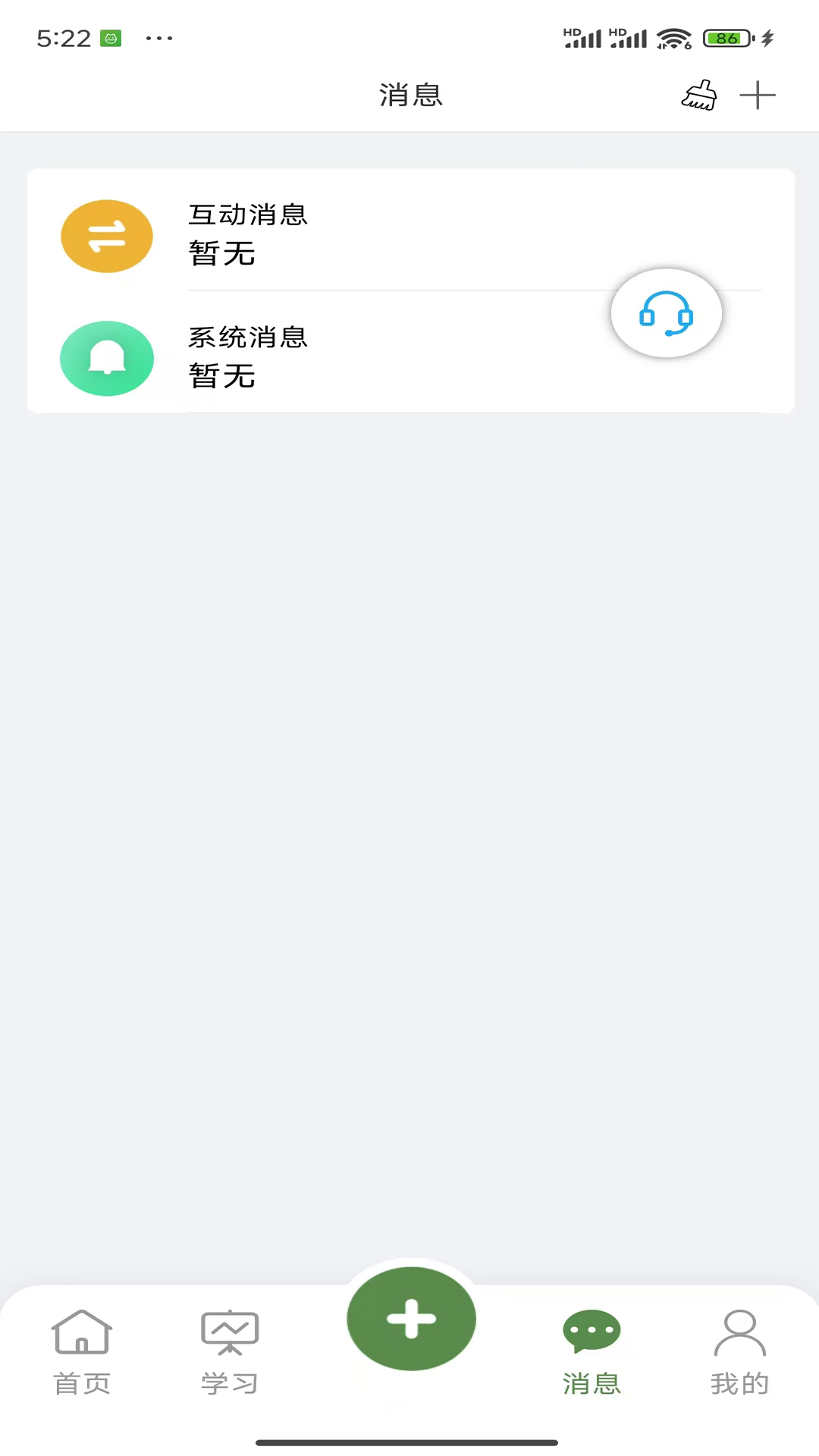Switch to the 首页 tab
The height and width of the screenshot is (1456, 819).
click(x=82, y=1350)
